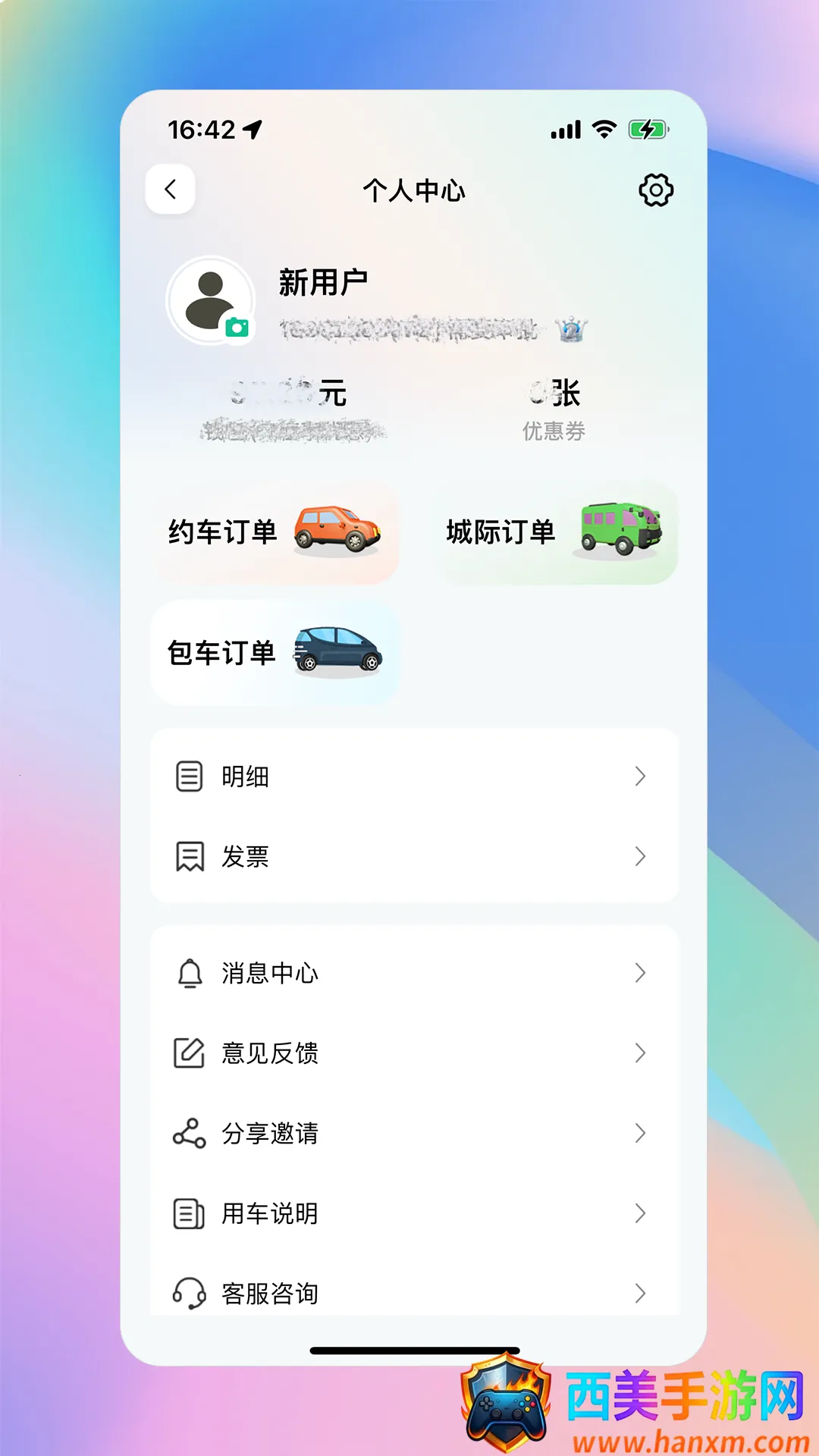The image size is (819, 1456).
Task: Open the 城际订单 intercity orders card
Action: [554, 532]
